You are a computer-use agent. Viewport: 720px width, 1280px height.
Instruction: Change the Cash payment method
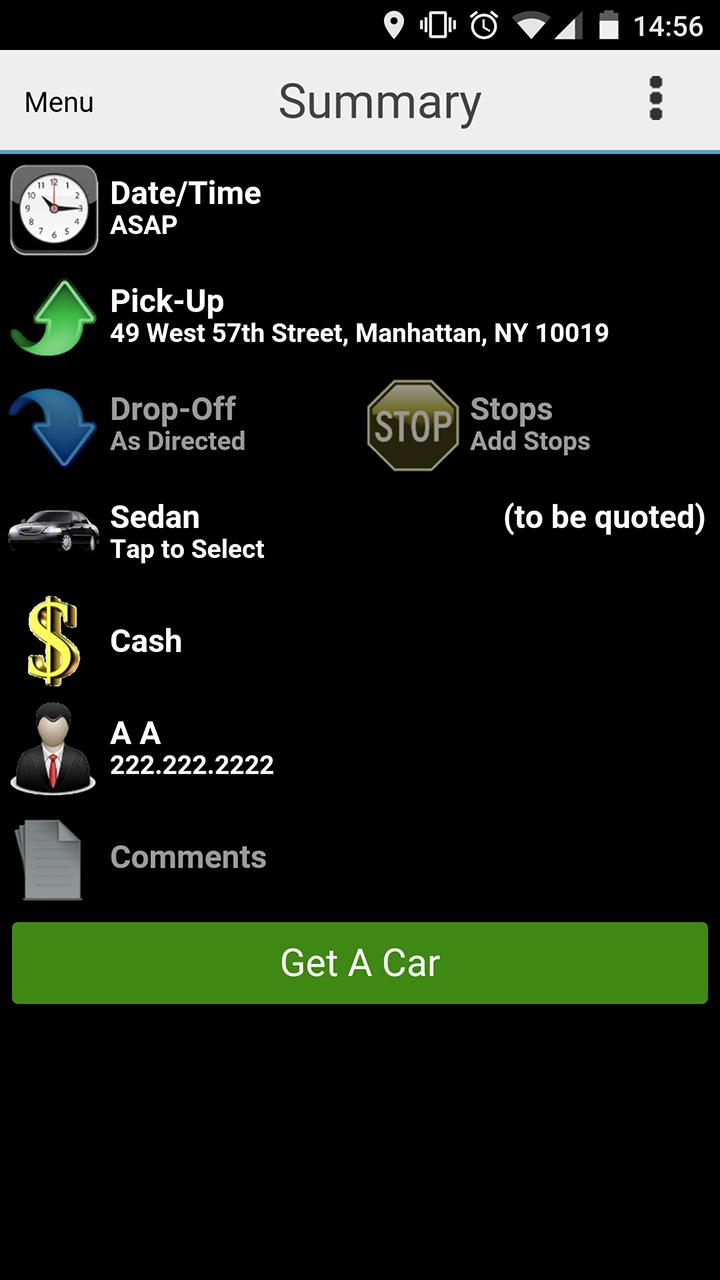146,641
